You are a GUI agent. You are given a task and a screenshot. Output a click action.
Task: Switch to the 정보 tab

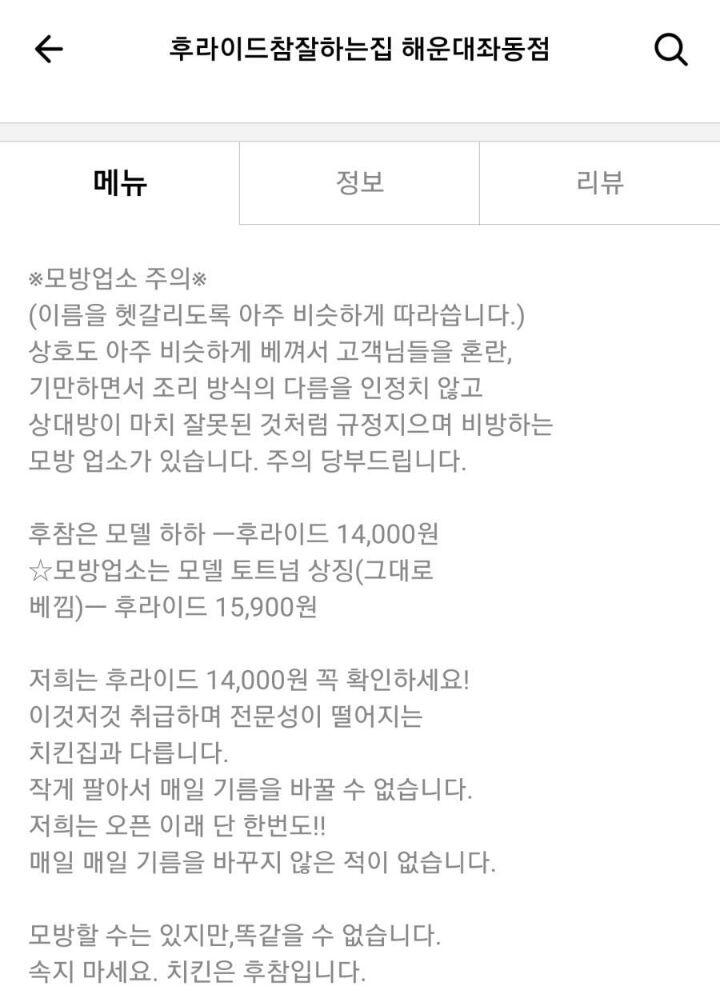point(360,183)
